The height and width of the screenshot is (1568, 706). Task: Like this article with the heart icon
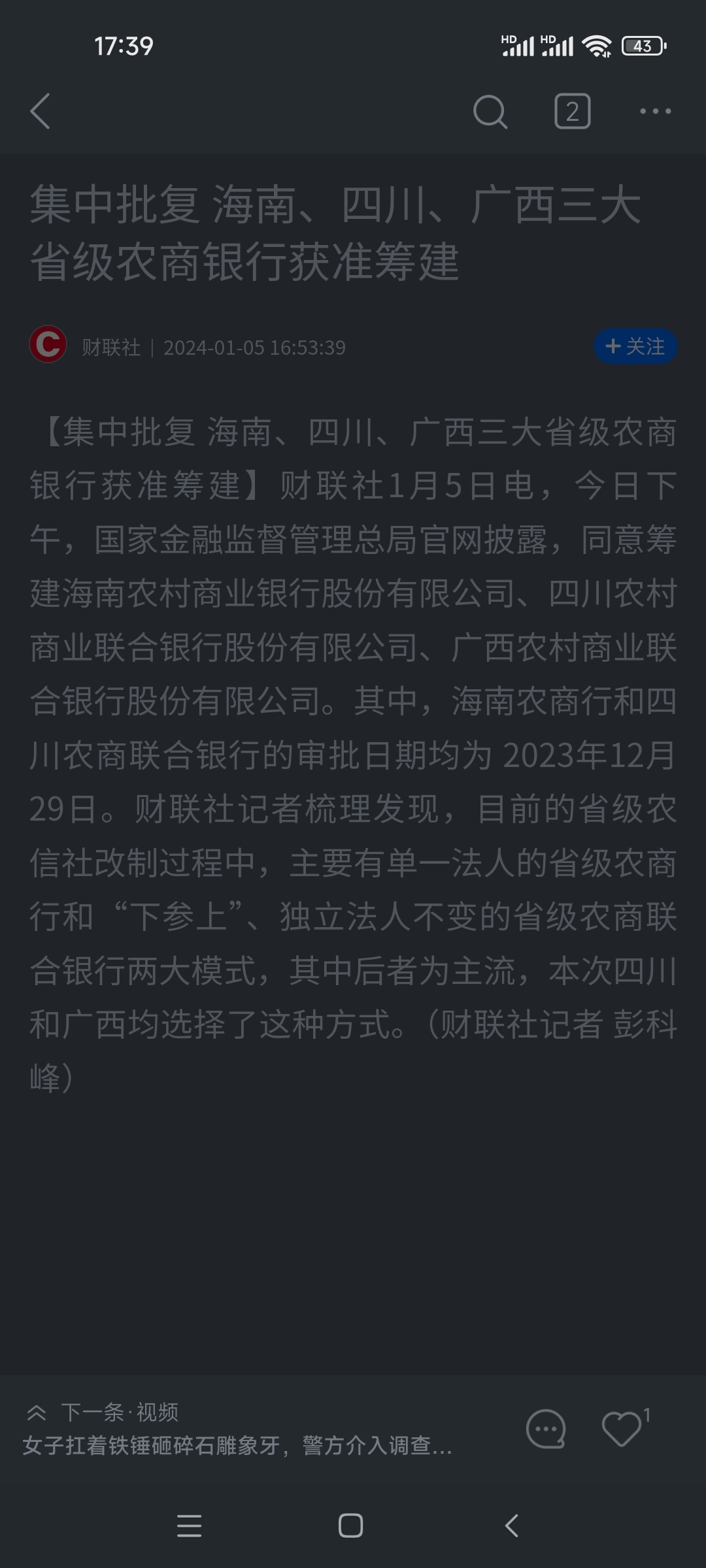coord(621,1429)
